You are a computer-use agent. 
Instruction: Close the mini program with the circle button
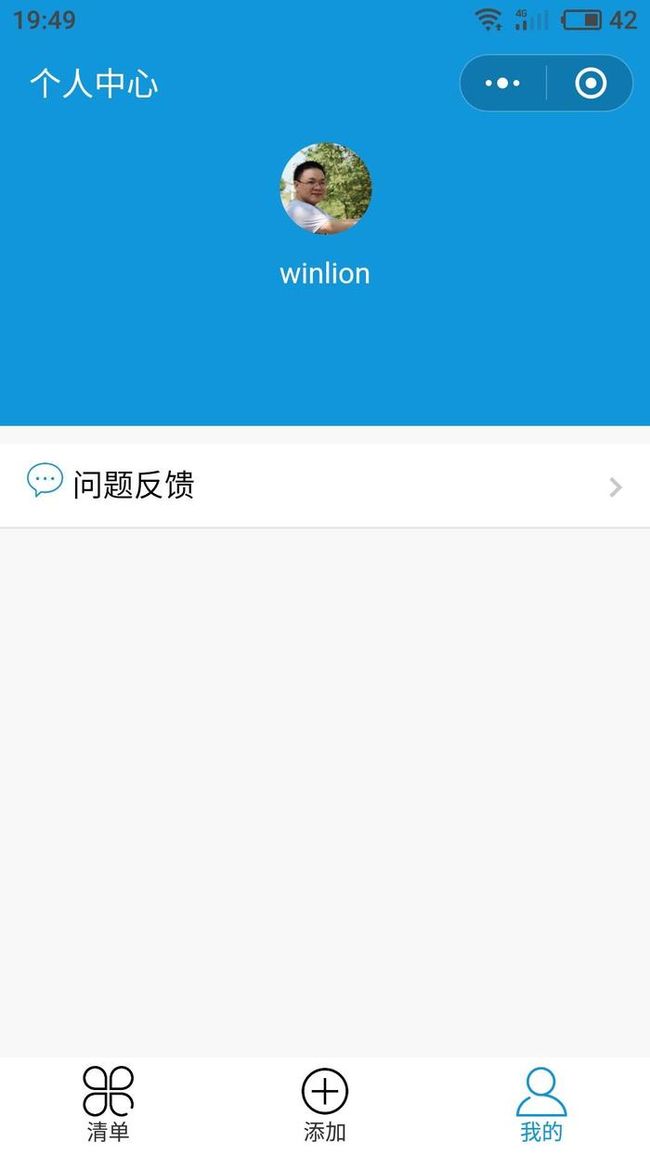pos(590,83)
